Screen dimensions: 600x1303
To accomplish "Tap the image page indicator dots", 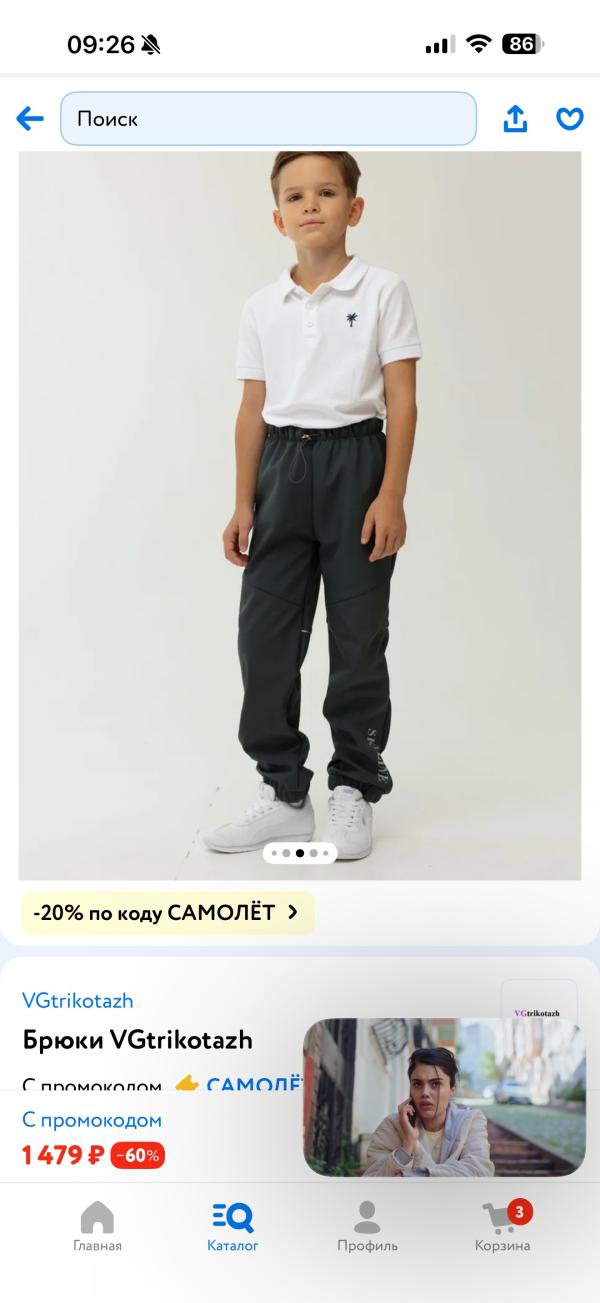I will pos(300,853).
